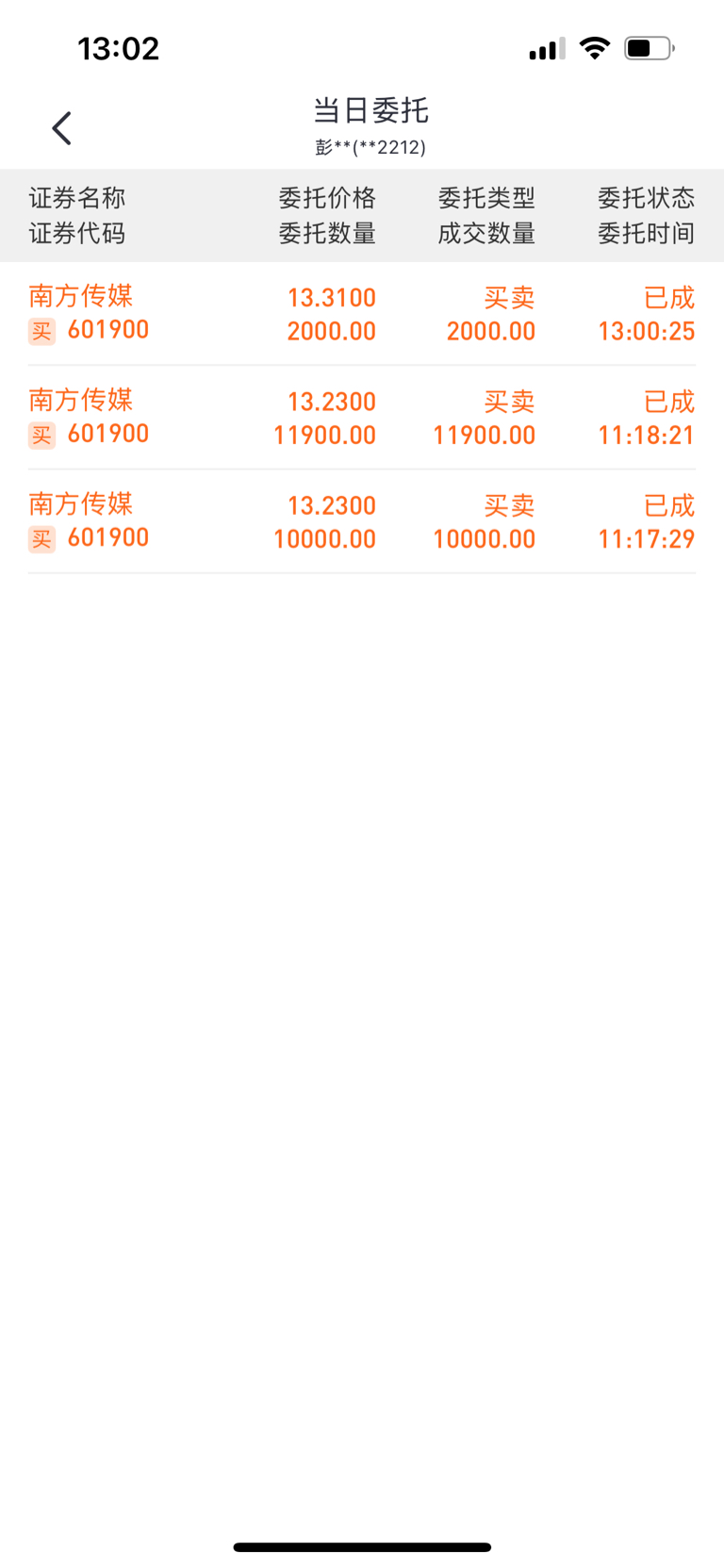Open the 南方传媒 order placed at 11:17:29

click(x=362, y=521)
